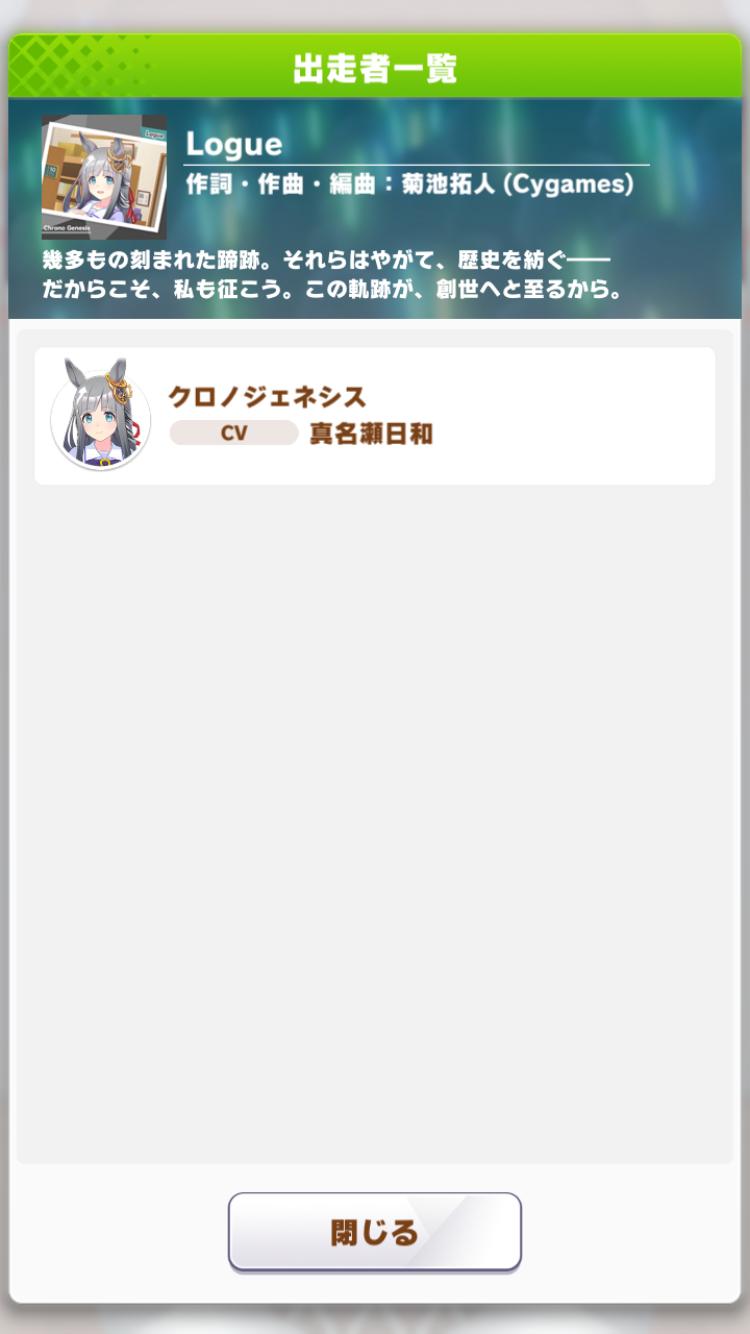
Task: Close the dialog with 閉じる button
Action: tap(374, 1232)
